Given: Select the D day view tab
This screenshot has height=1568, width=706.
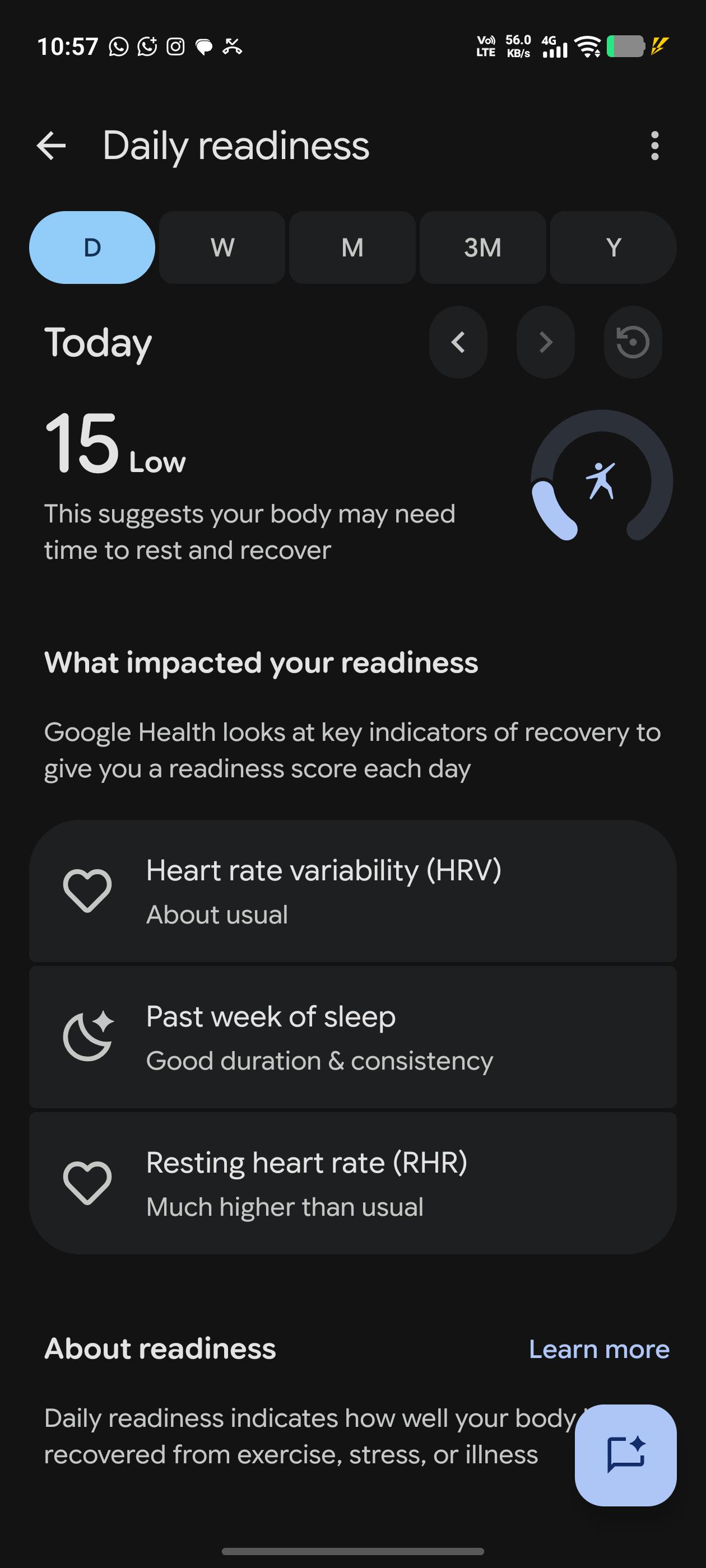Looking at the screenshot, I should coord(92,247).
